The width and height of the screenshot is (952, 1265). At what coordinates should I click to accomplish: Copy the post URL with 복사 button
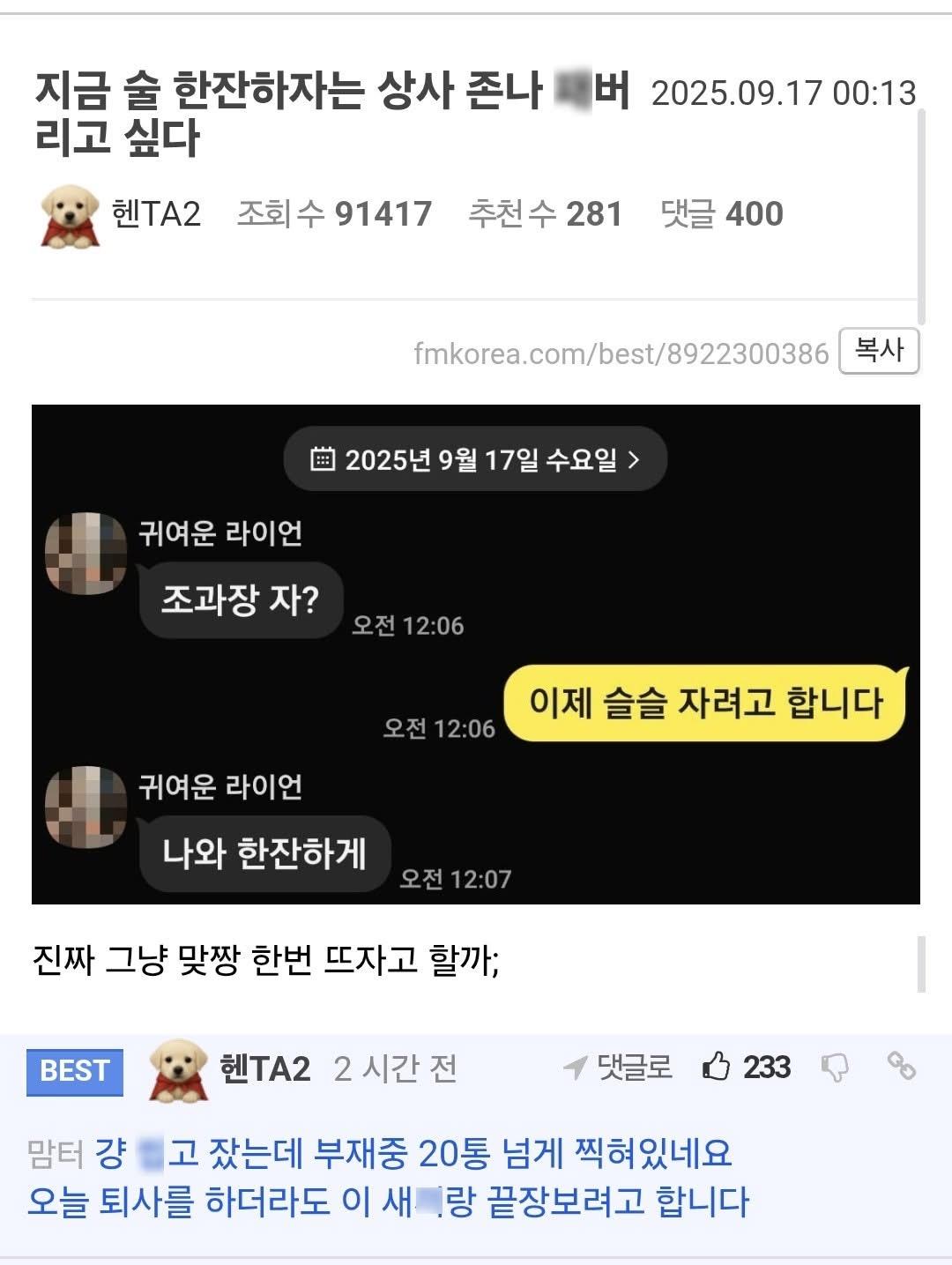tap(878, 352)
